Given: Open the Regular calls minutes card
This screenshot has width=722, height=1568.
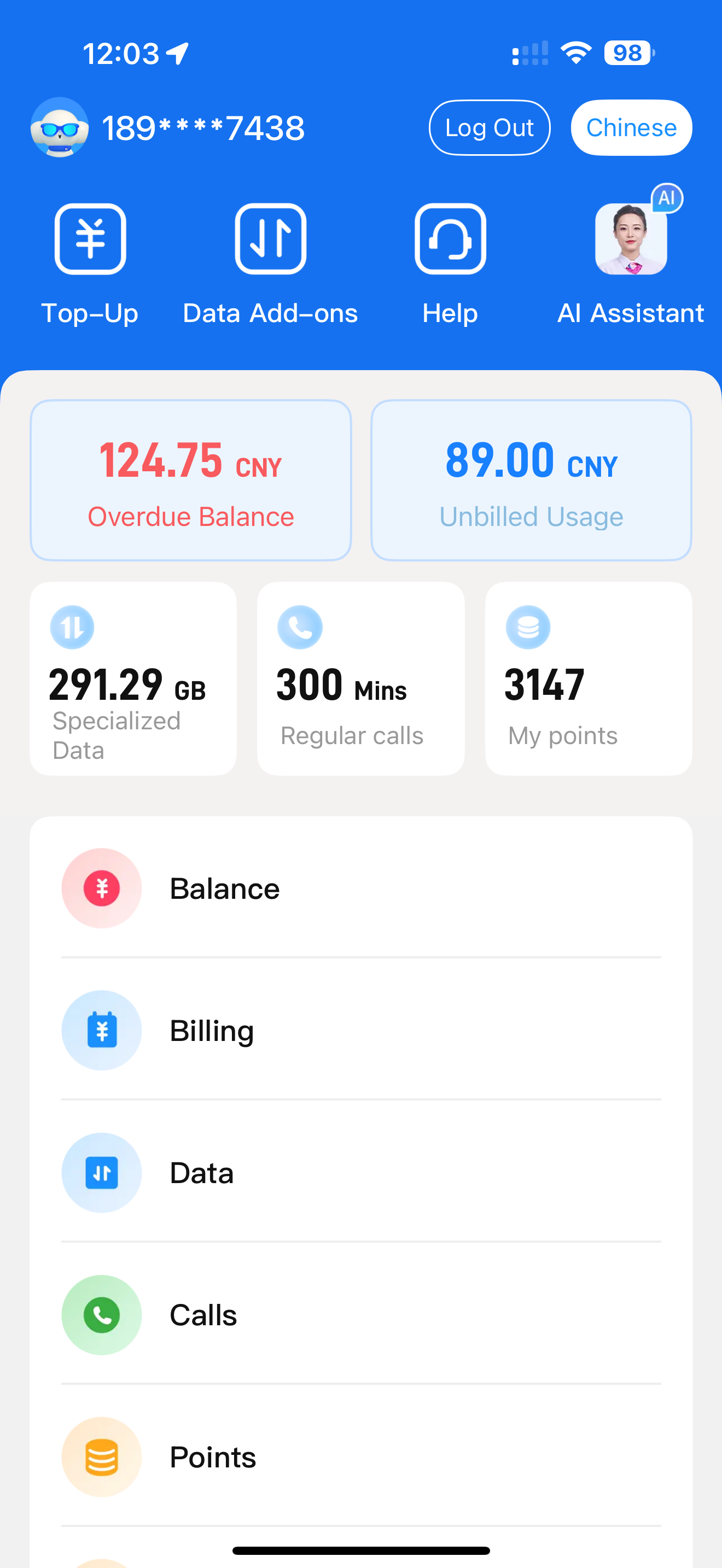Looking at the screenshot, I should pyautogui.click(x=360, y=678).
